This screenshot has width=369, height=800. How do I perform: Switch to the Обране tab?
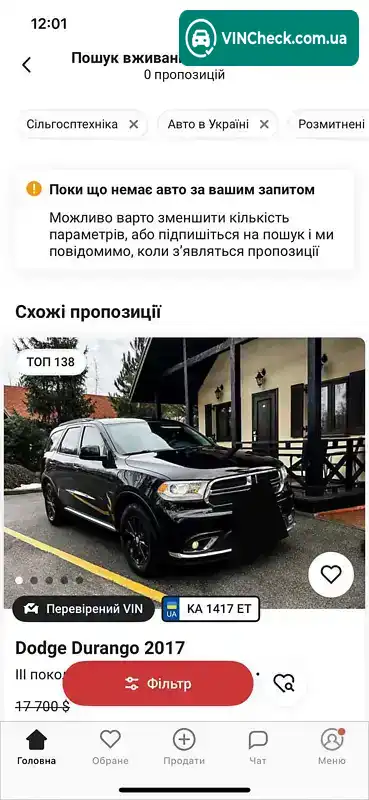[110, 747]
